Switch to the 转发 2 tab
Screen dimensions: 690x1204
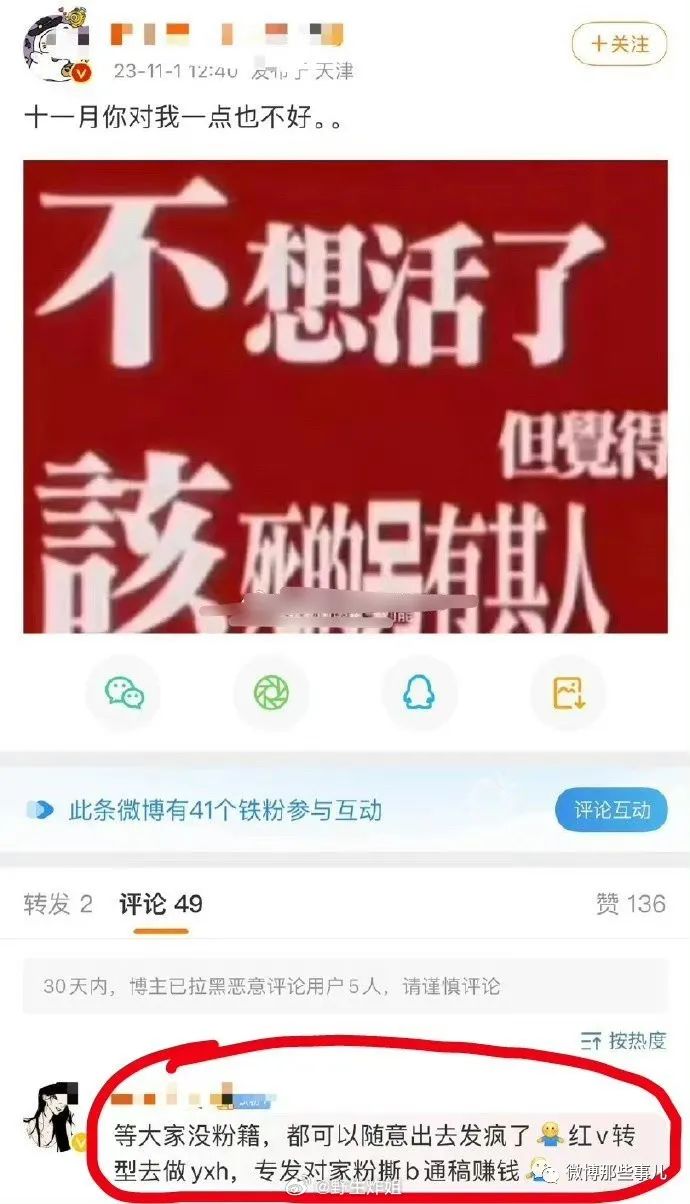(x=58, y=904)
